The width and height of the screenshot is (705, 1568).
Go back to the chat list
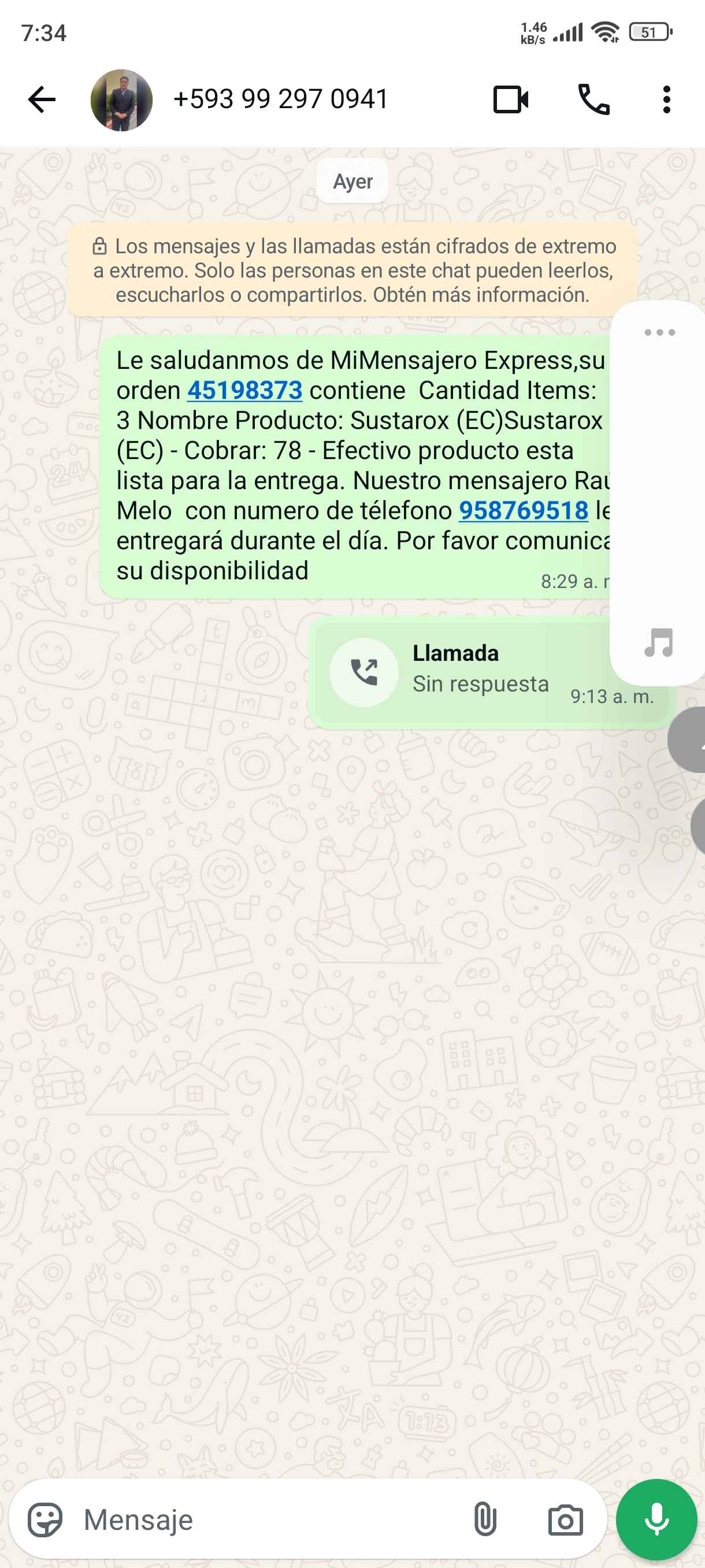[x=42, y=99]
